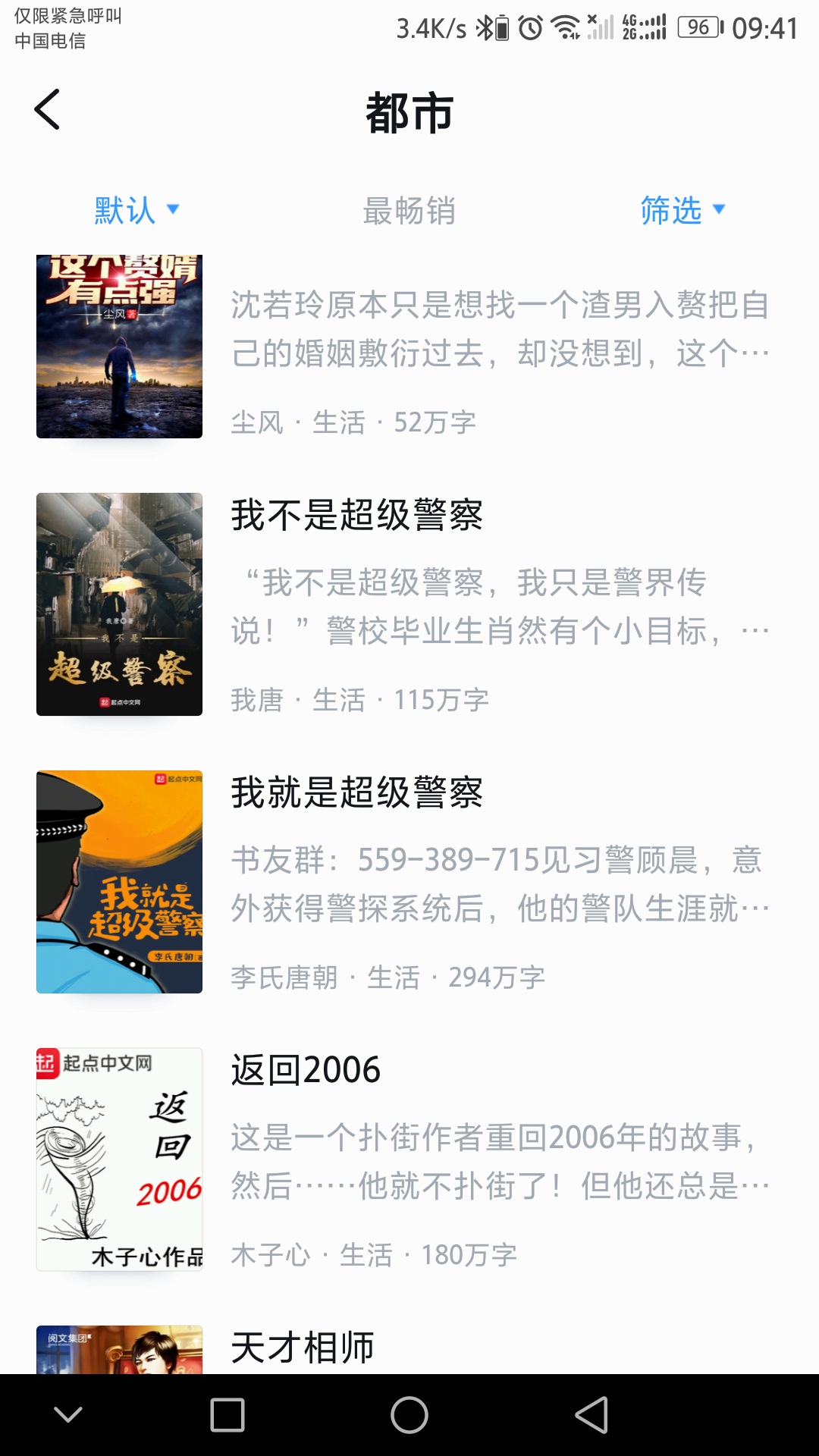The height and width of the screenshot is (1456, 819).
Task: Switch to the 最畅销 tab
Action: tap(409, 210)
